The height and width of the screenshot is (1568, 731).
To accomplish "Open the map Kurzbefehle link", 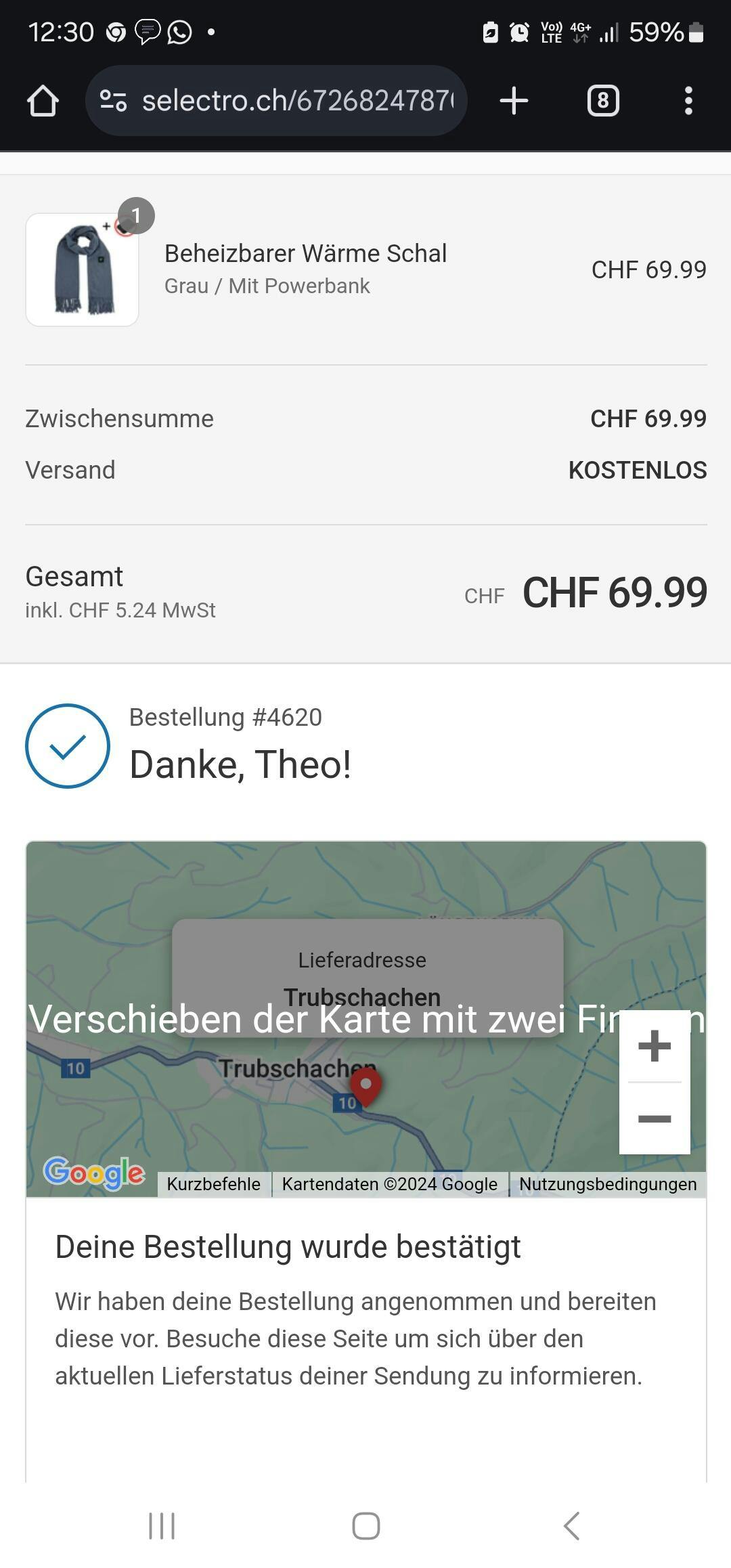I will coord(214,1184).
